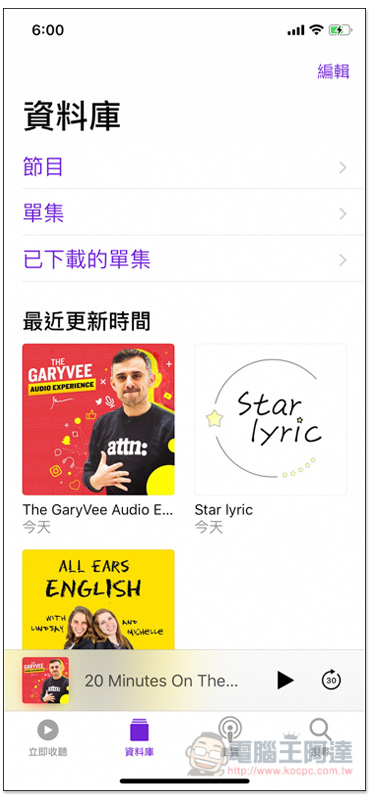This screenshot has height=800, width=369.
Task: Switch to the 立即收聽 tab
Action: click(47, 738)
